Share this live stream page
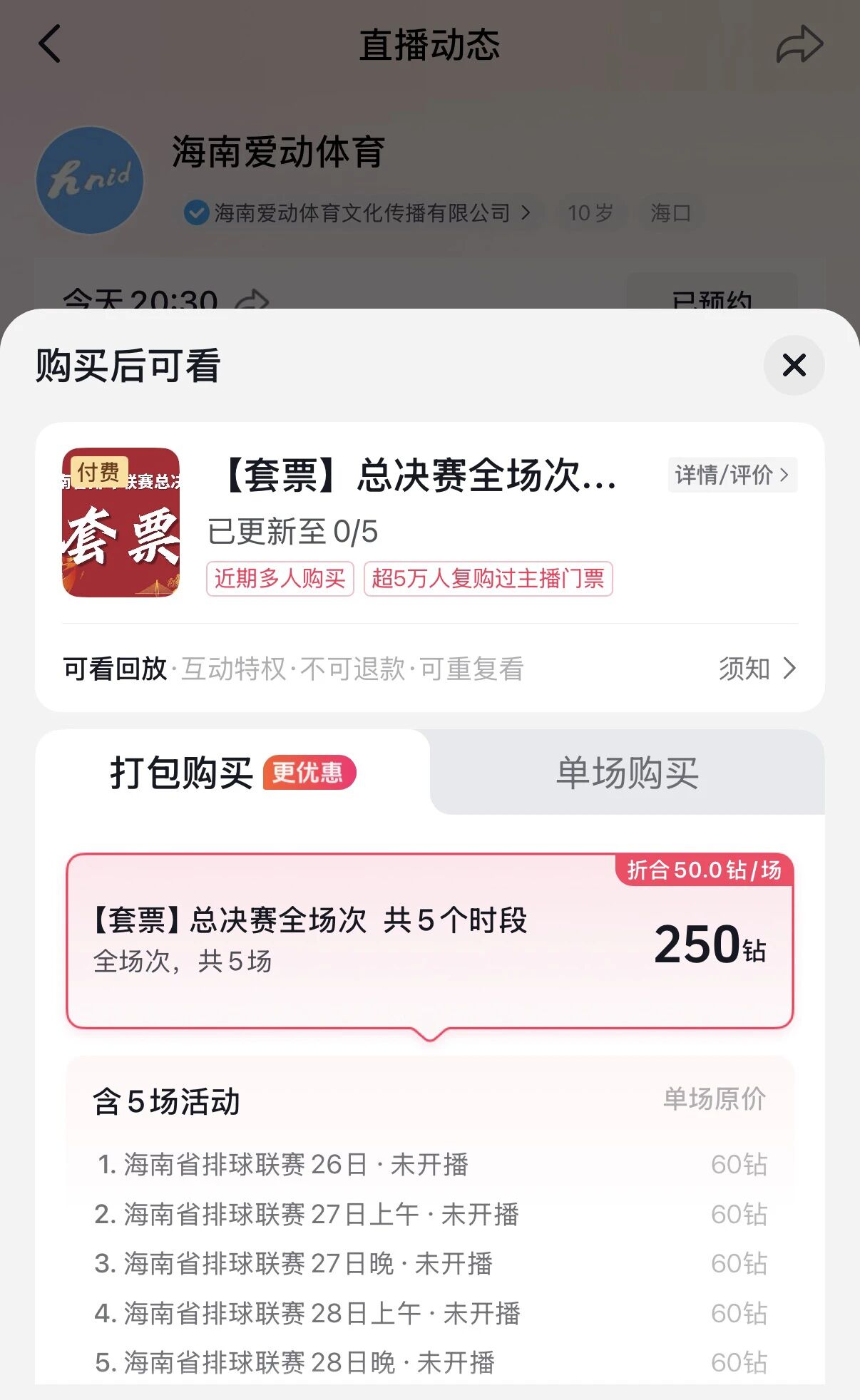This screenshot has width=860, height=1400. click(799, 44)
